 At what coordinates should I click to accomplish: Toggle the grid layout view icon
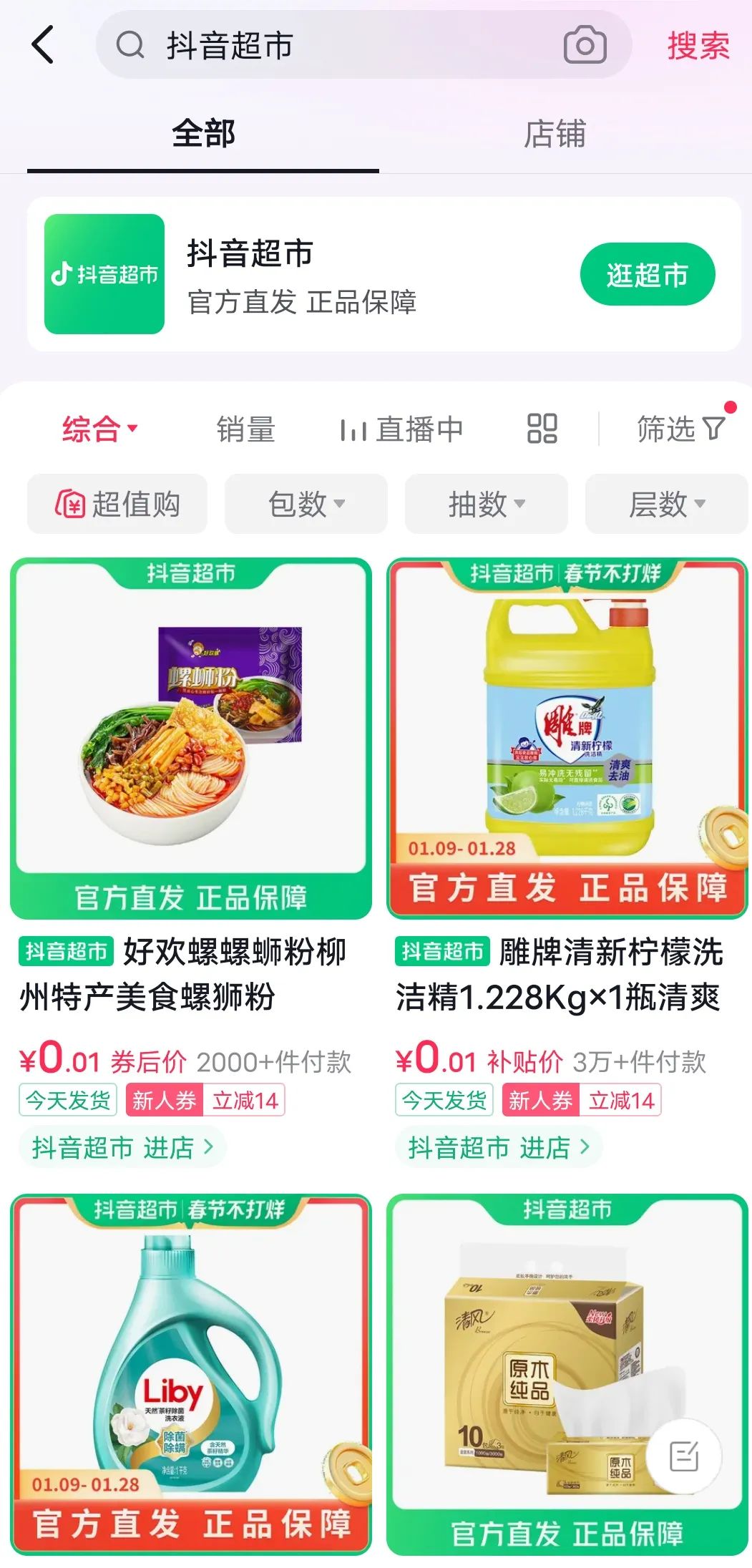click(x=542, y=429)
